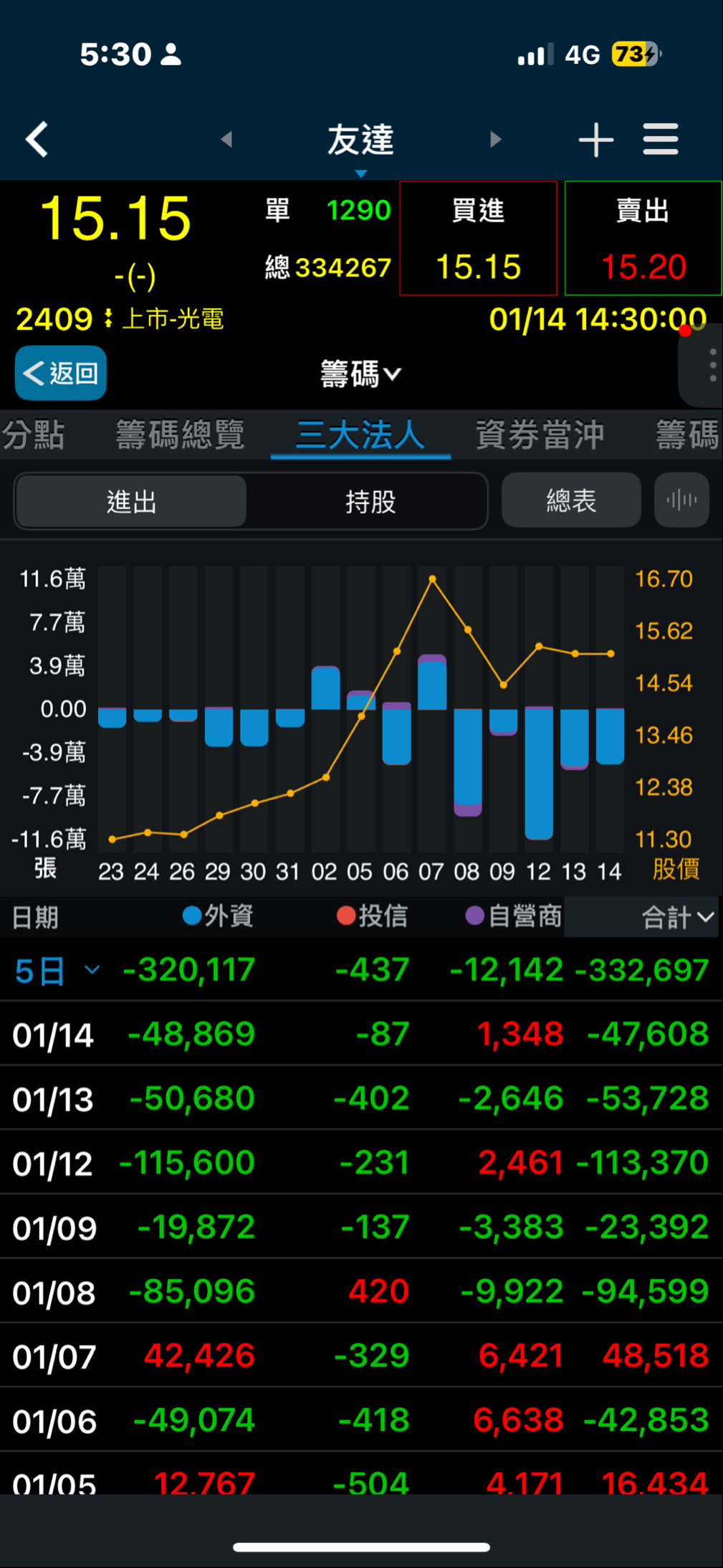Switch to the 籌碼總覽 tab
This screenshot has width=723, height=1568.
pos(180,434)
